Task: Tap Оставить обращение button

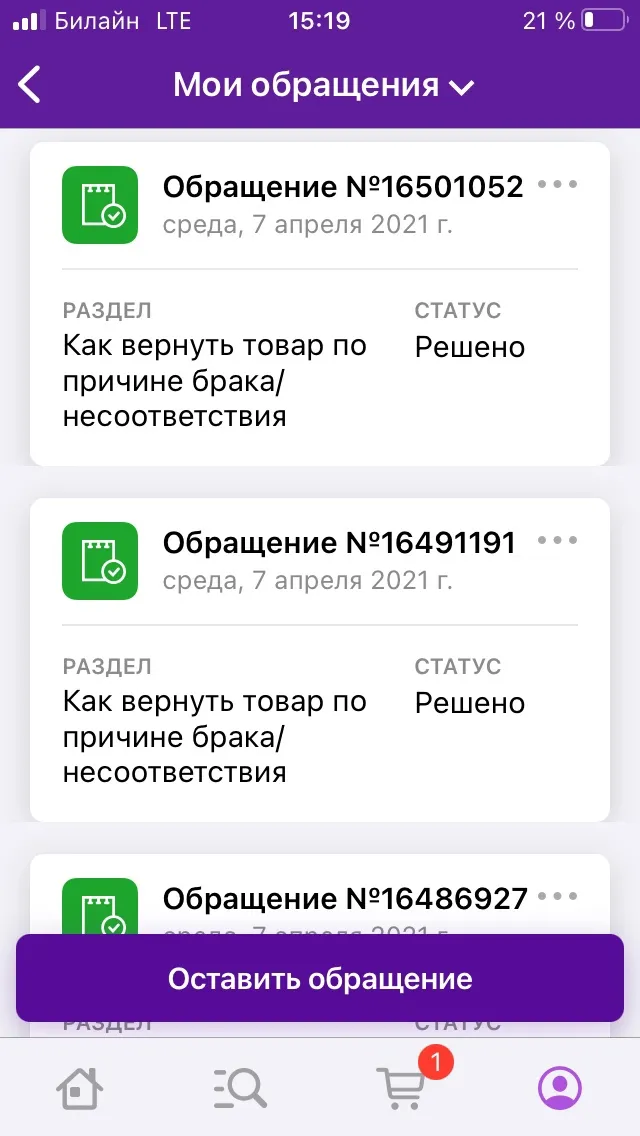Action: point(320,978)
